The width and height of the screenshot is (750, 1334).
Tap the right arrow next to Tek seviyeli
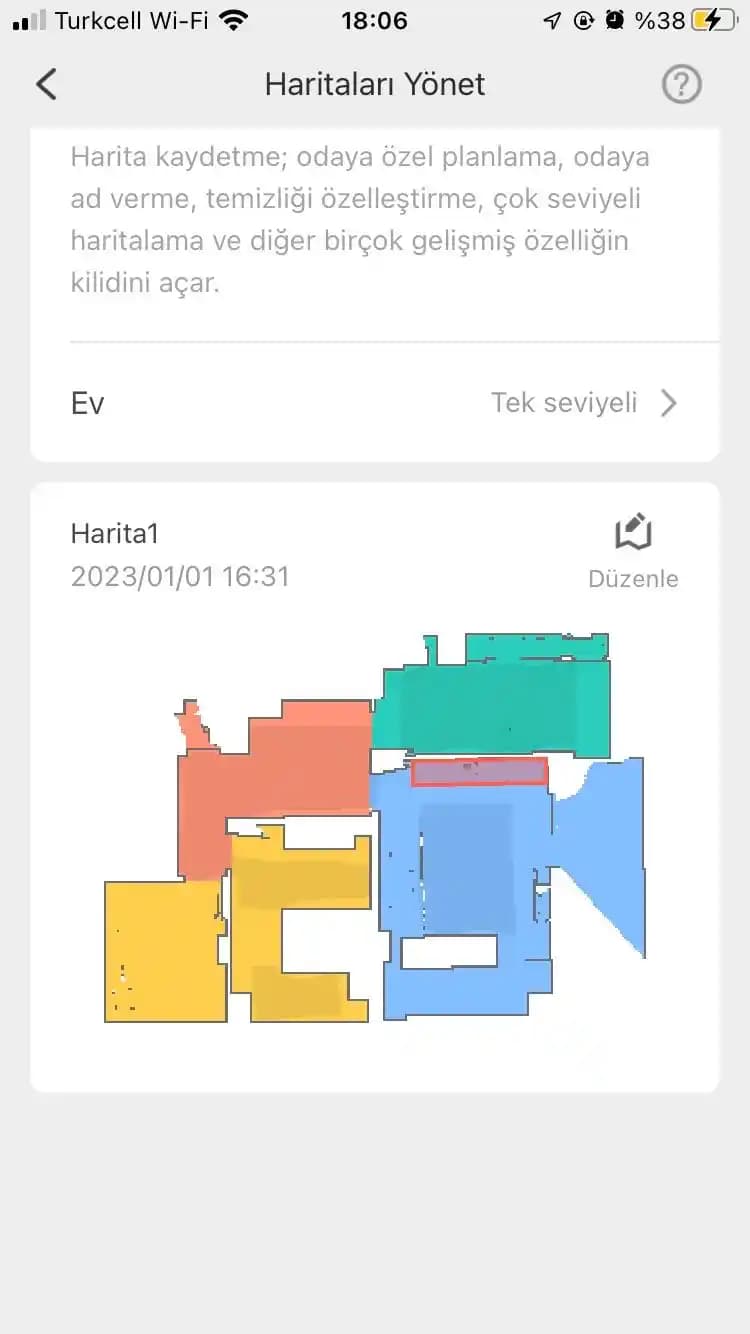[x=668, y=403]
